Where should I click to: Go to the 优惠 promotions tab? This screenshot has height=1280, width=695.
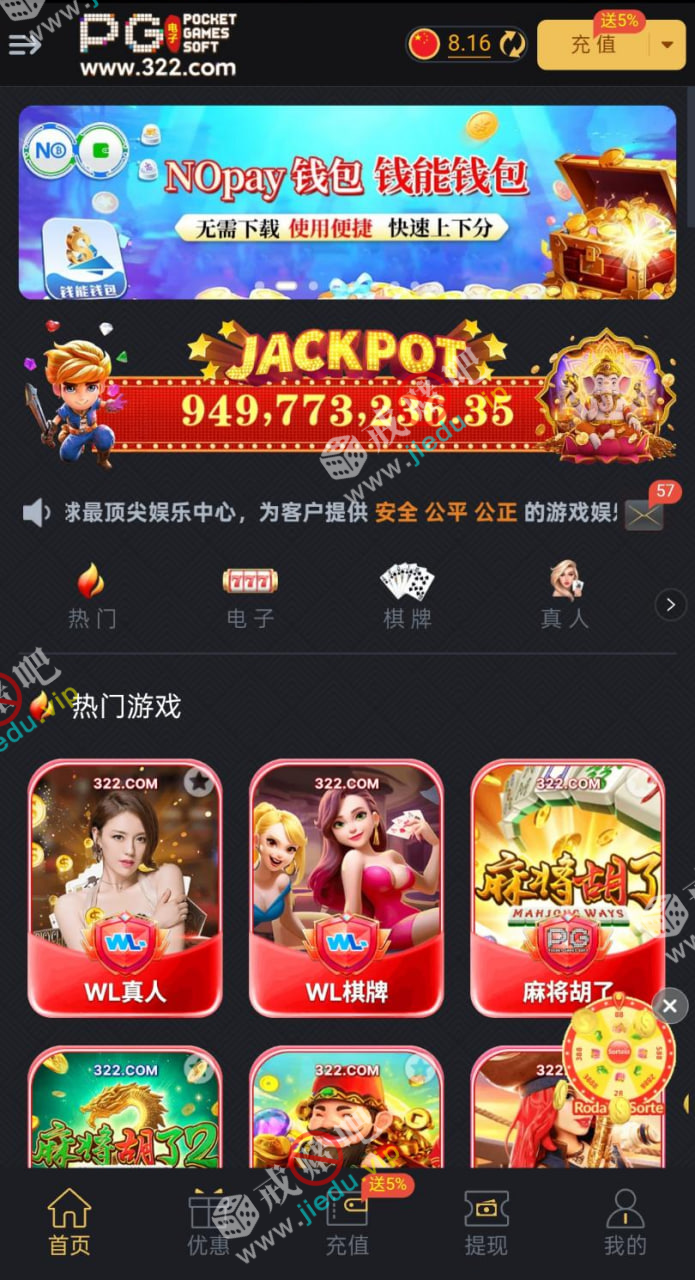click(x=208, y=1222)
